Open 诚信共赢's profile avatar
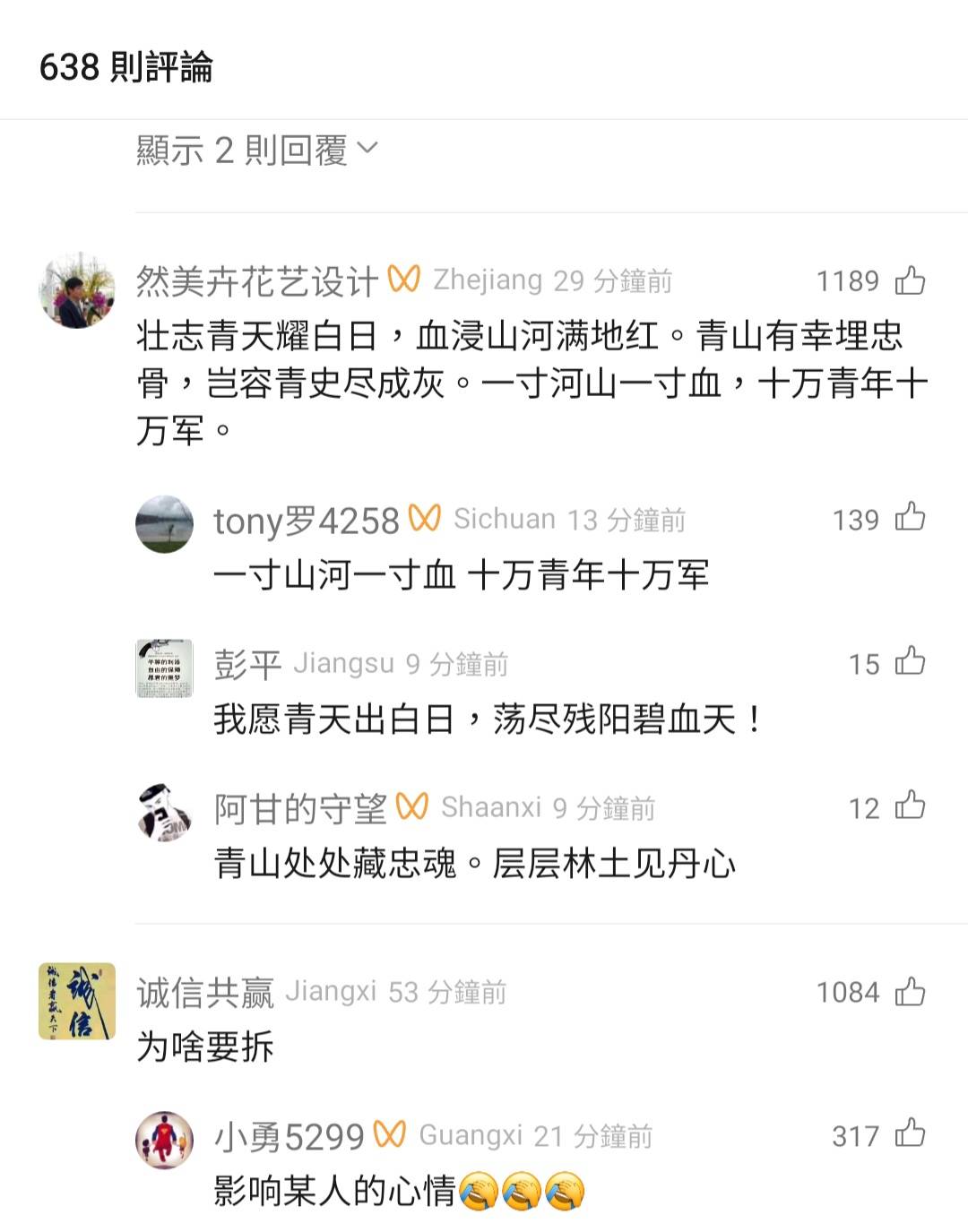Screen dimensions: 968x1232 click(x=77, y=1001)
